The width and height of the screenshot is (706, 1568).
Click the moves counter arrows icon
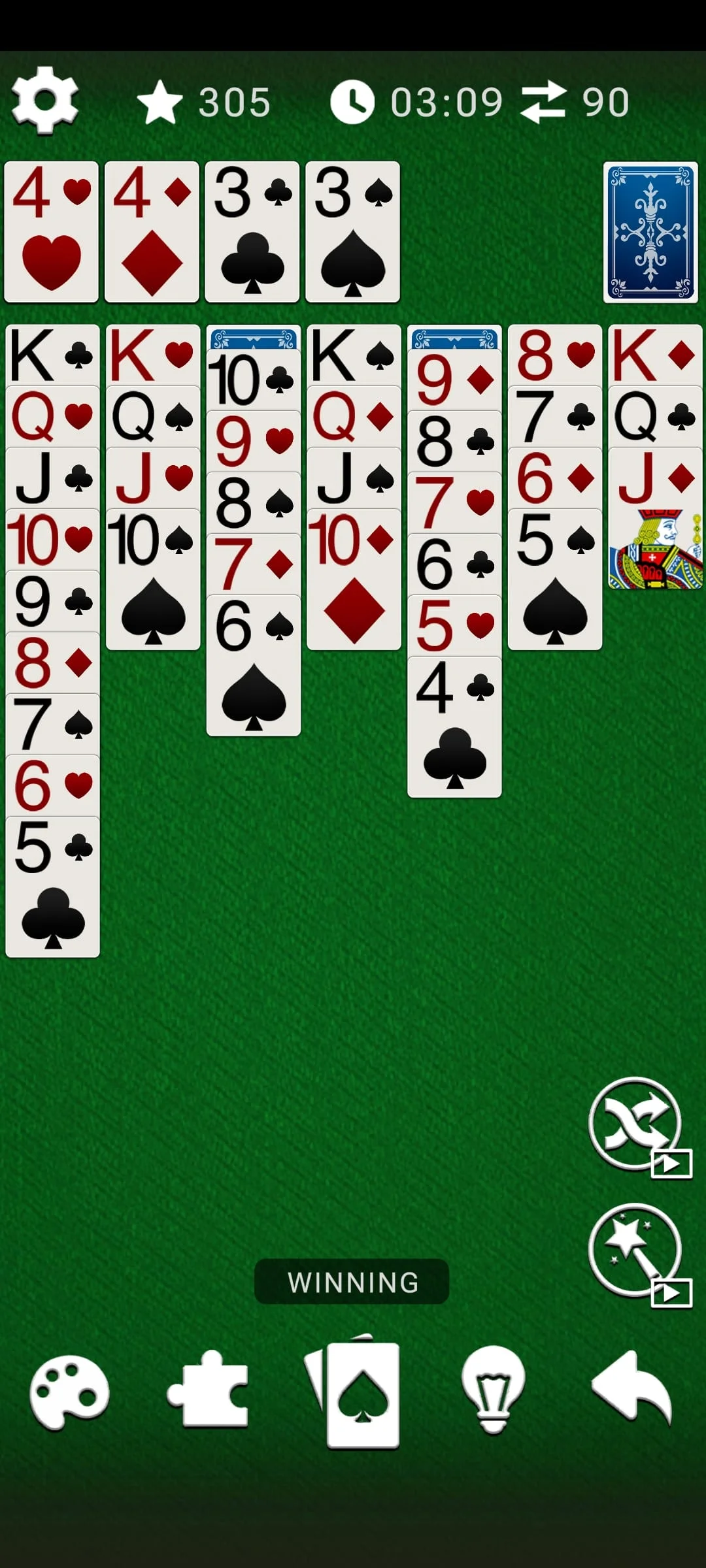coord(545,101)
